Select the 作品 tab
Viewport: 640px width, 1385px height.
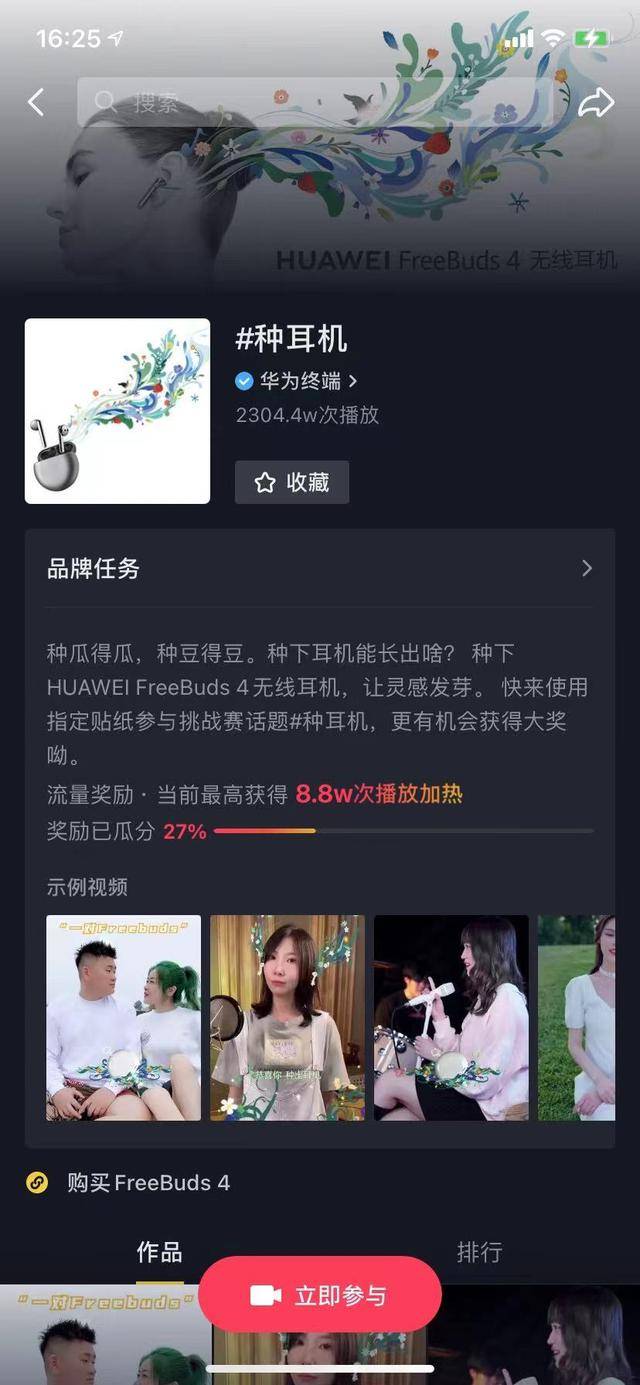click(159, 1251)
